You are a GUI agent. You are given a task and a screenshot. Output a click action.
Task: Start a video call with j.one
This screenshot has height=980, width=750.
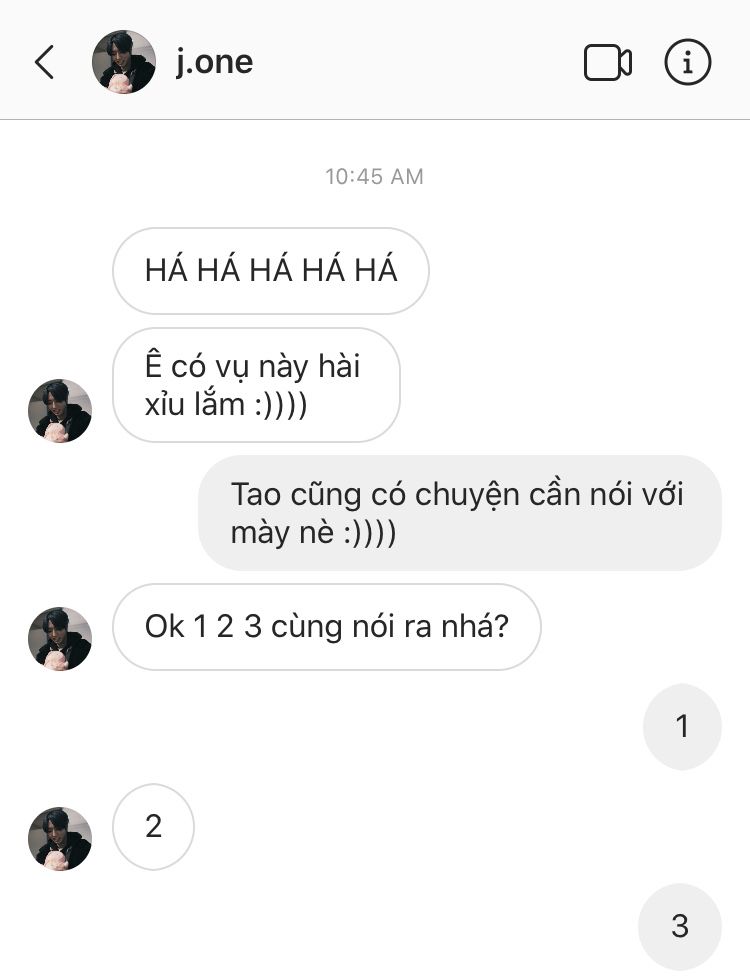coord(607,63)
